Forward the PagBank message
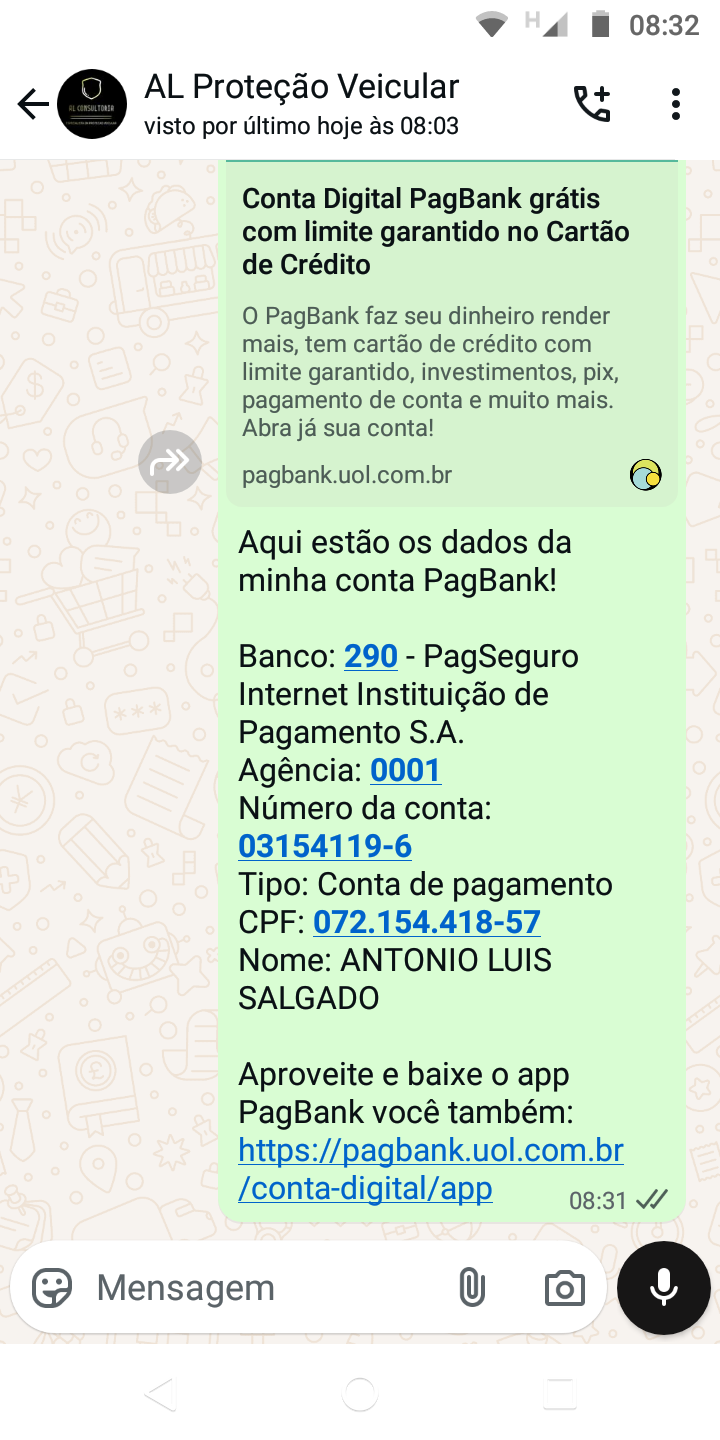Screen dimensions: 720x1440 click(x=170, y=462)
